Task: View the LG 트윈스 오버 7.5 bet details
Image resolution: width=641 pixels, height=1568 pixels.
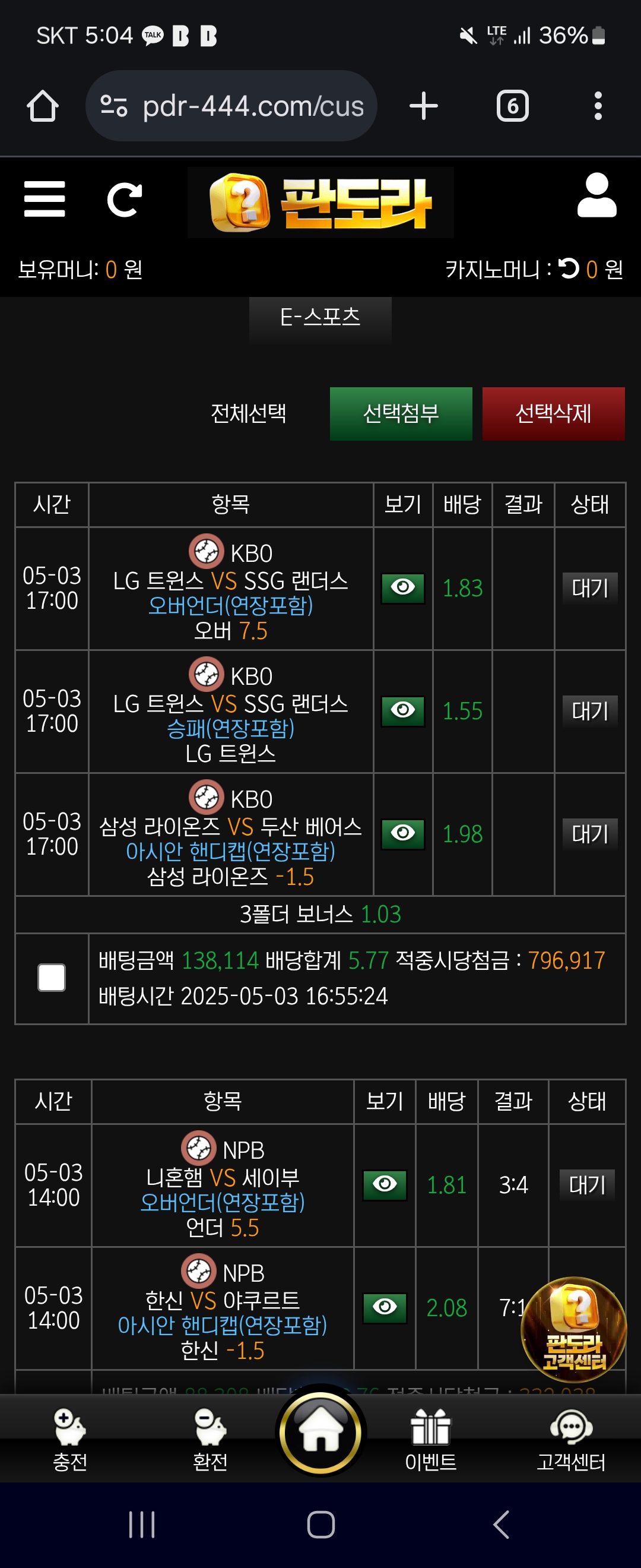Action: pyautogui.click(x=402, y=588)
